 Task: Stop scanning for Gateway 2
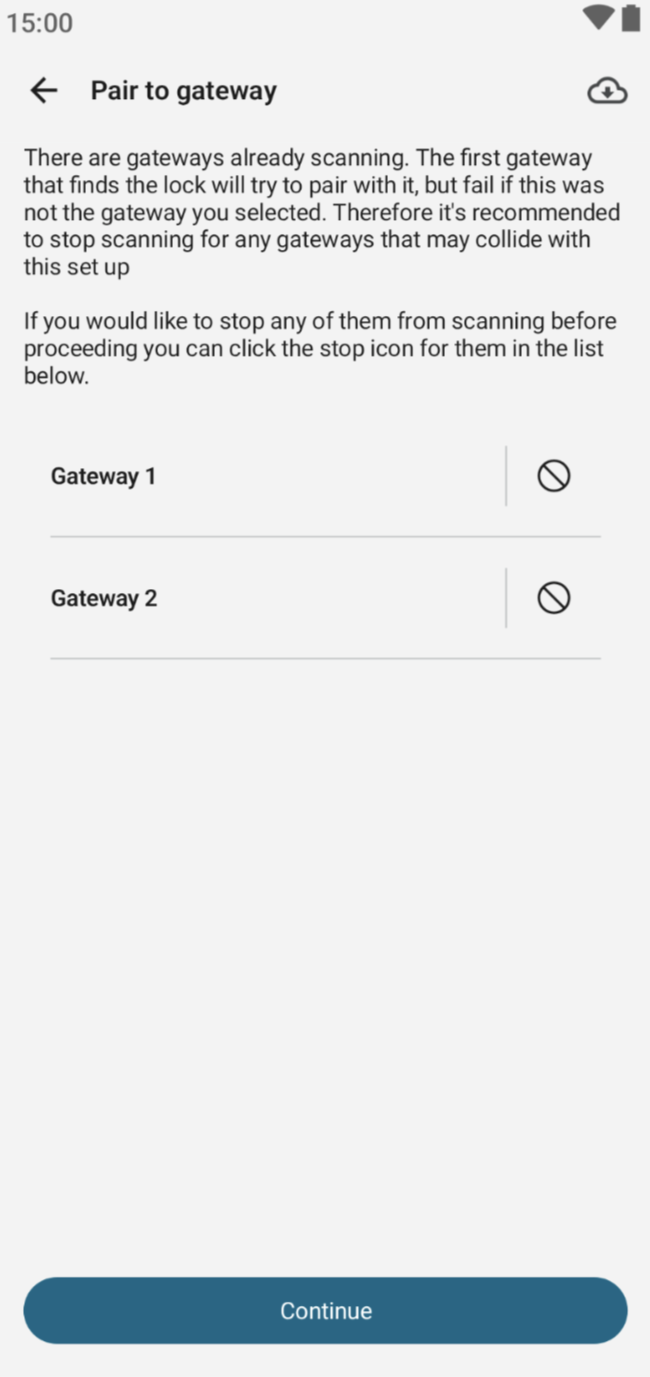point(553,598)
